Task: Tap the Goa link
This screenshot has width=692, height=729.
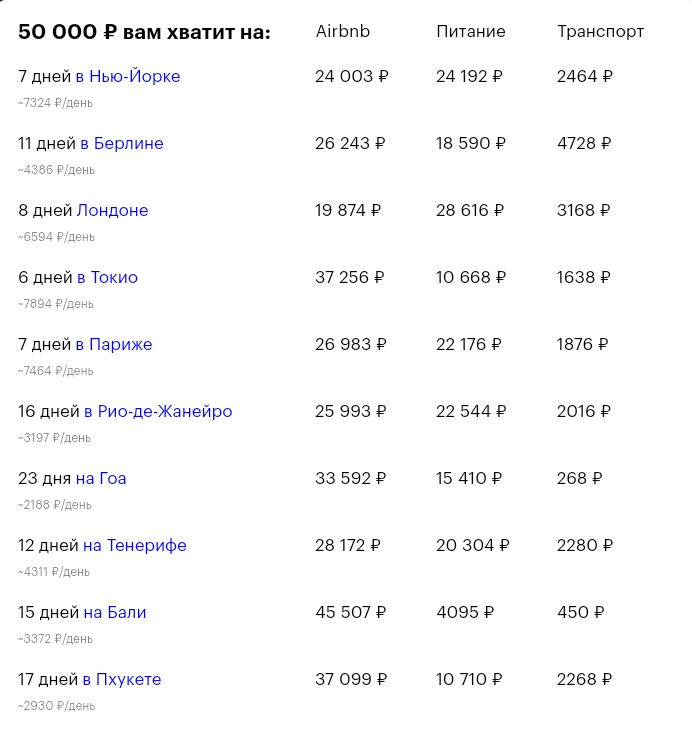Action: pos(101,478)
